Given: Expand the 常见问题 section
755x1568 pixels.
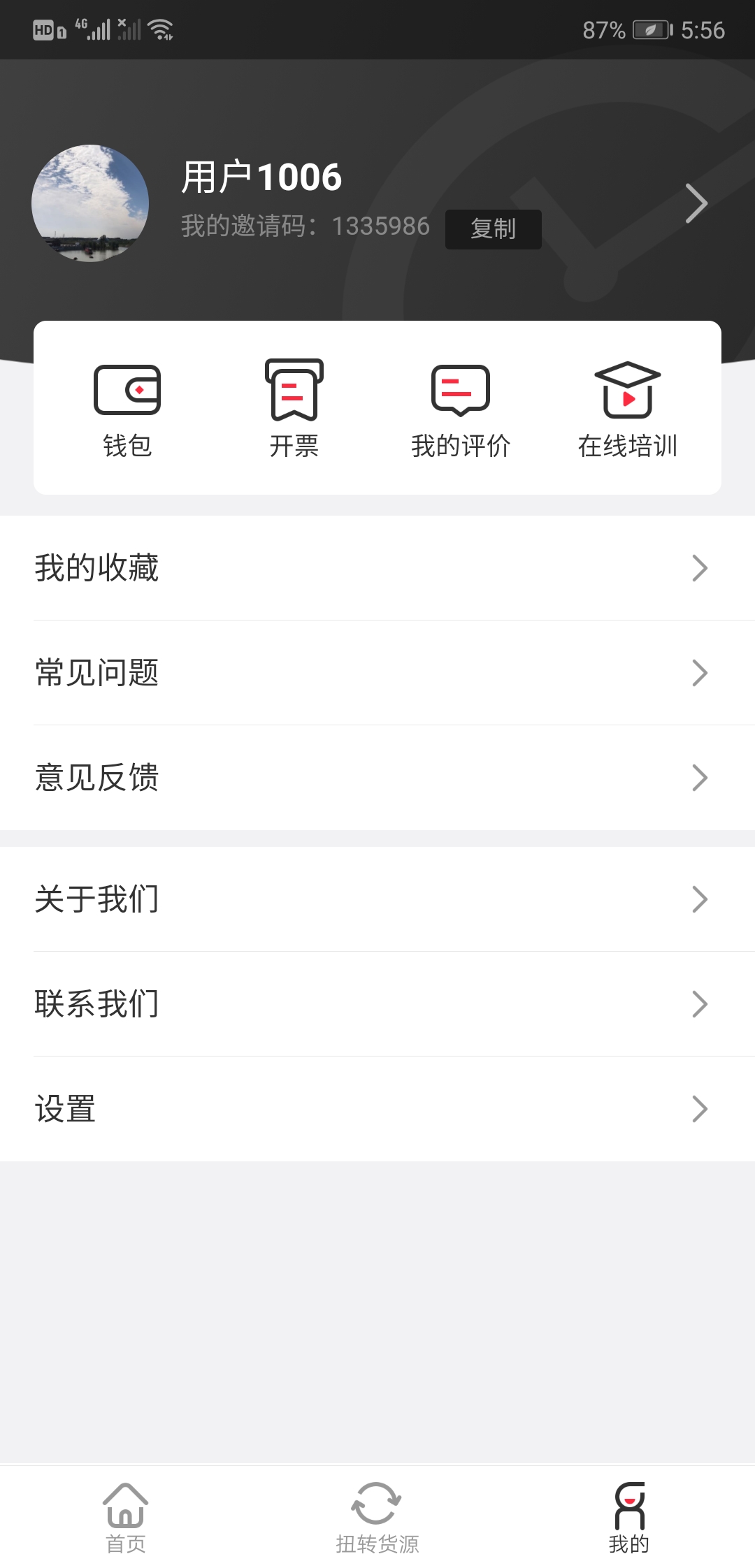Looking at the screenshot, I should [377, 673].
